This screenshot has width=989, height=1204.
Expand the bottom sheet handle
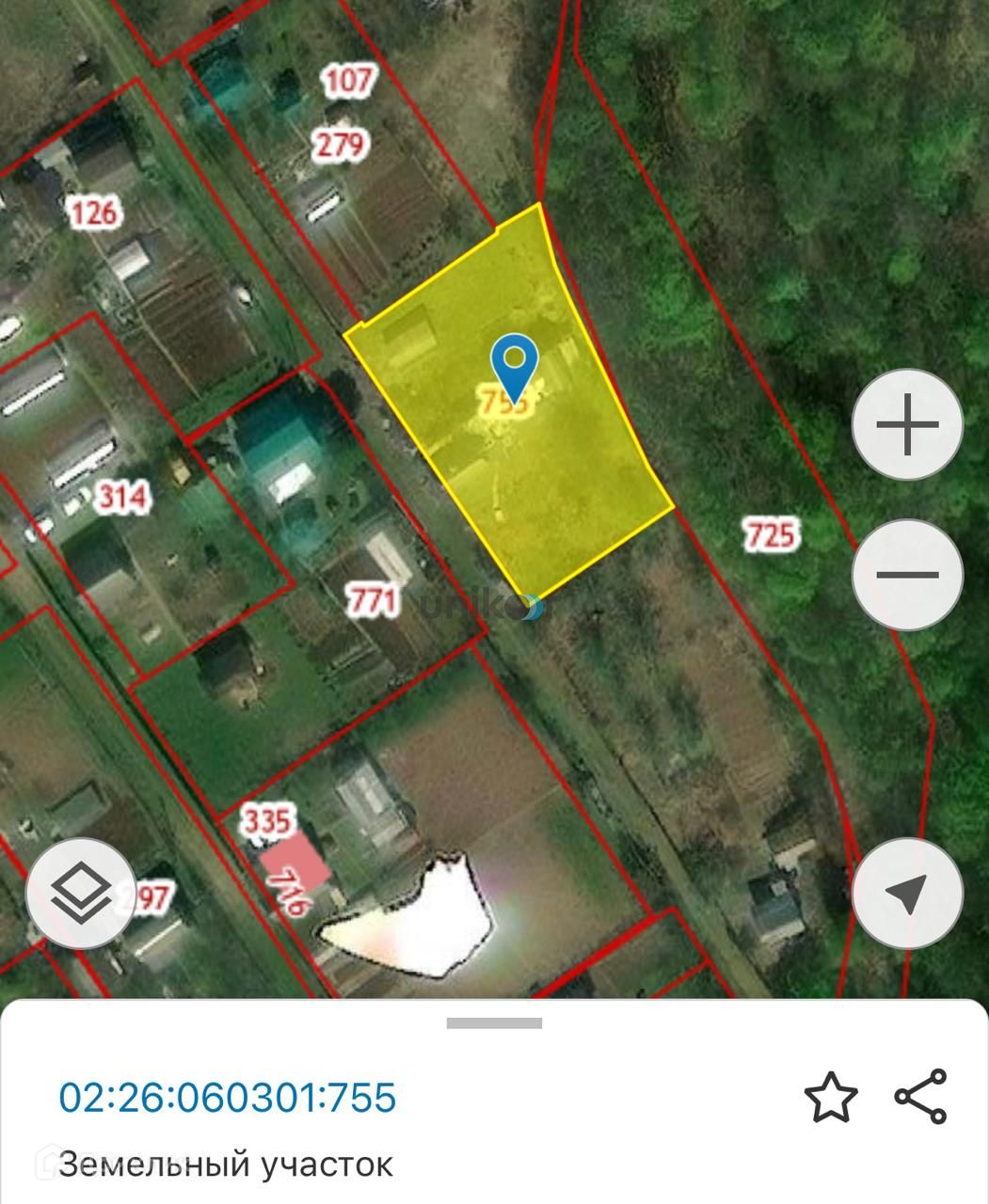tap(494, 1023)
